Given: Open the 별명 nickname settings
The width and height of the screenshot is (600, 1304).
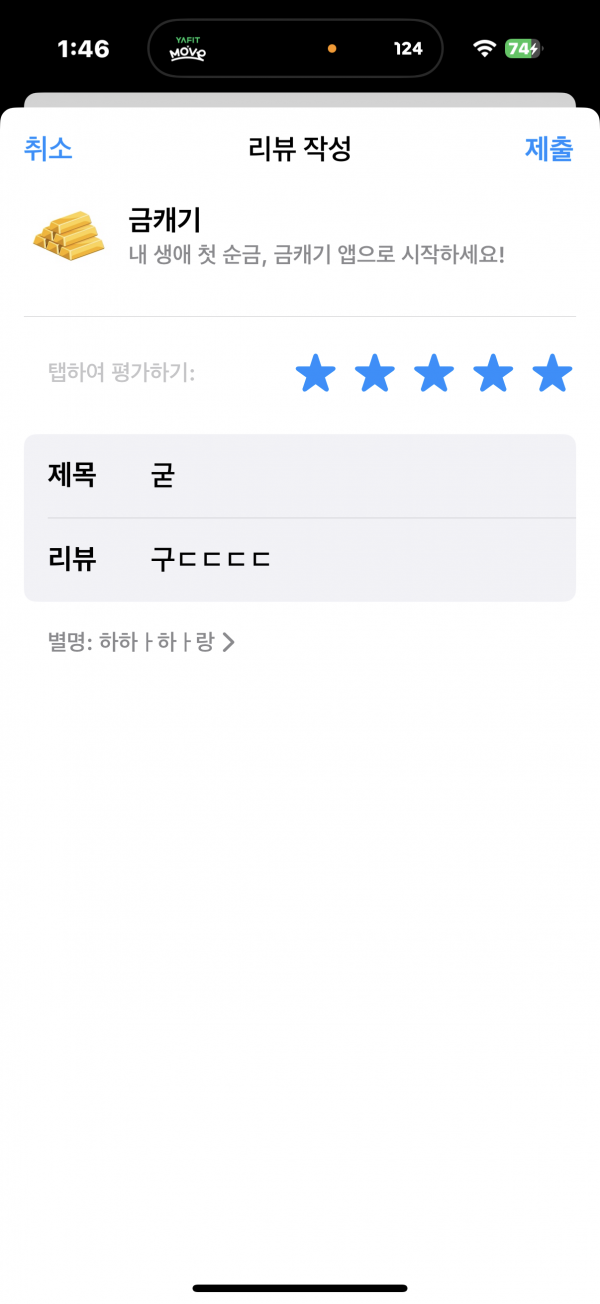Looking at the screenshot, I should 141,642.
